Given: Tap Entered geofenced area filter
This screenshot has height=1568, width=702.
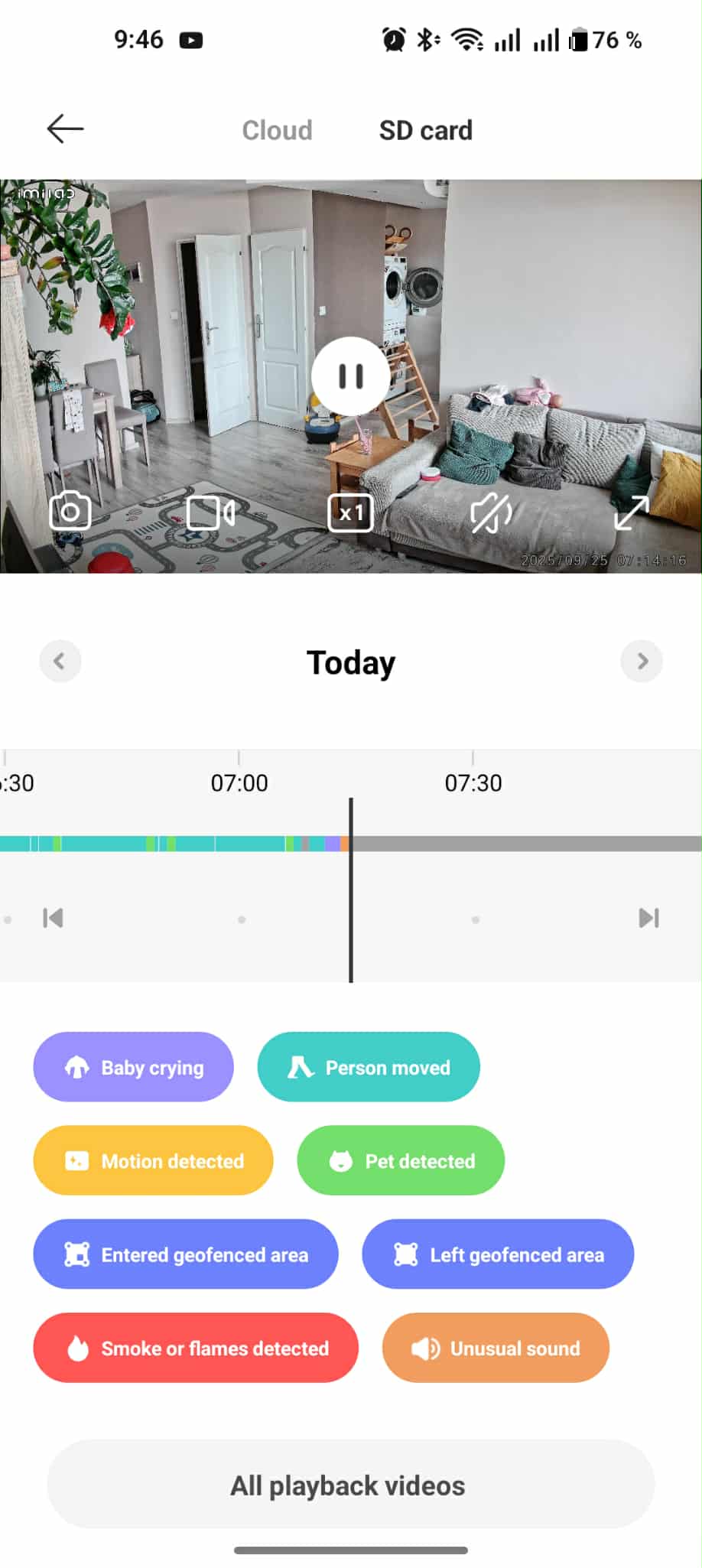Looking at the screenshot, I should tap(186, 1254).
